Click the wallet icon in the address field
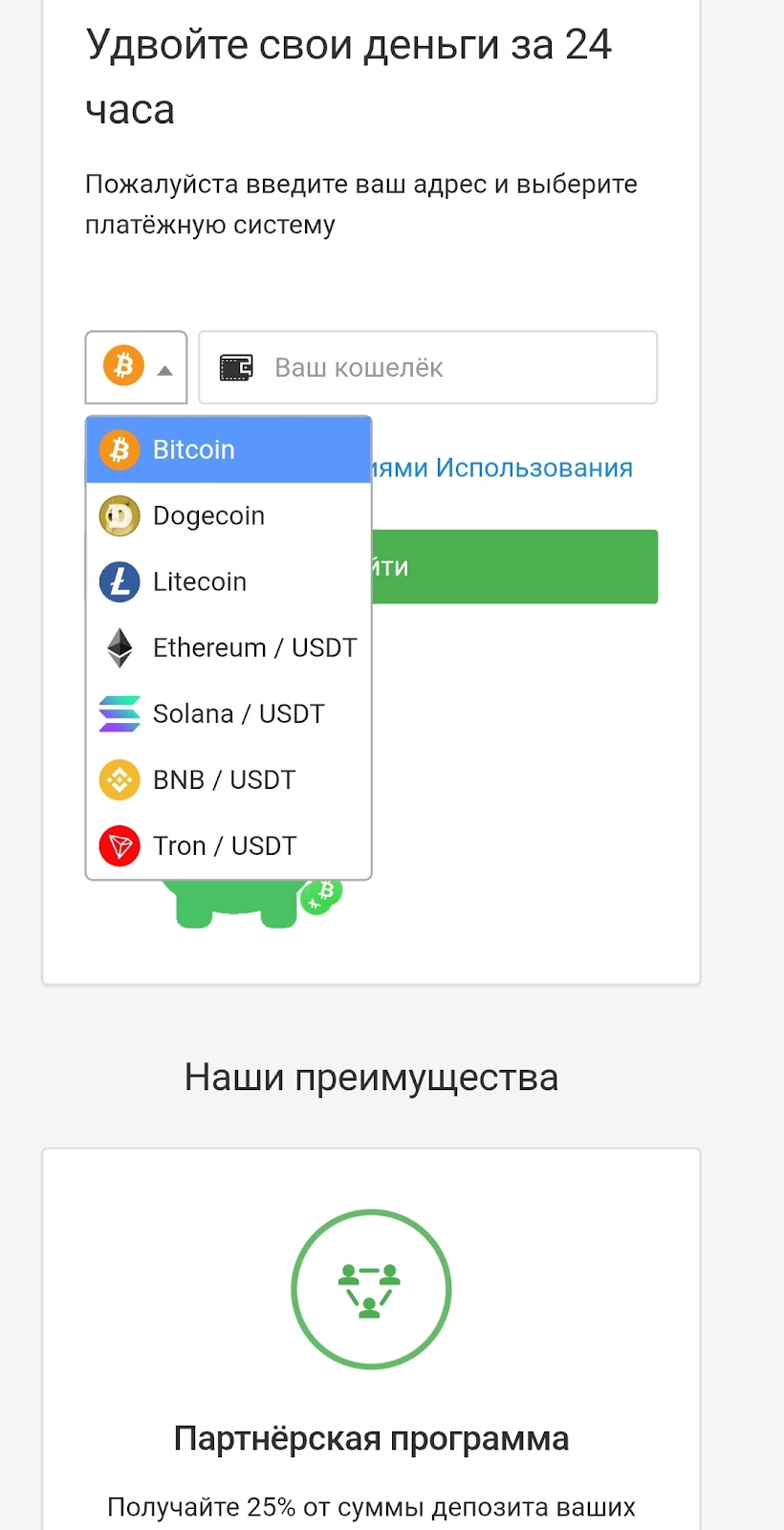The width and height of the screenshot is (784, 1530). point(234,366)
